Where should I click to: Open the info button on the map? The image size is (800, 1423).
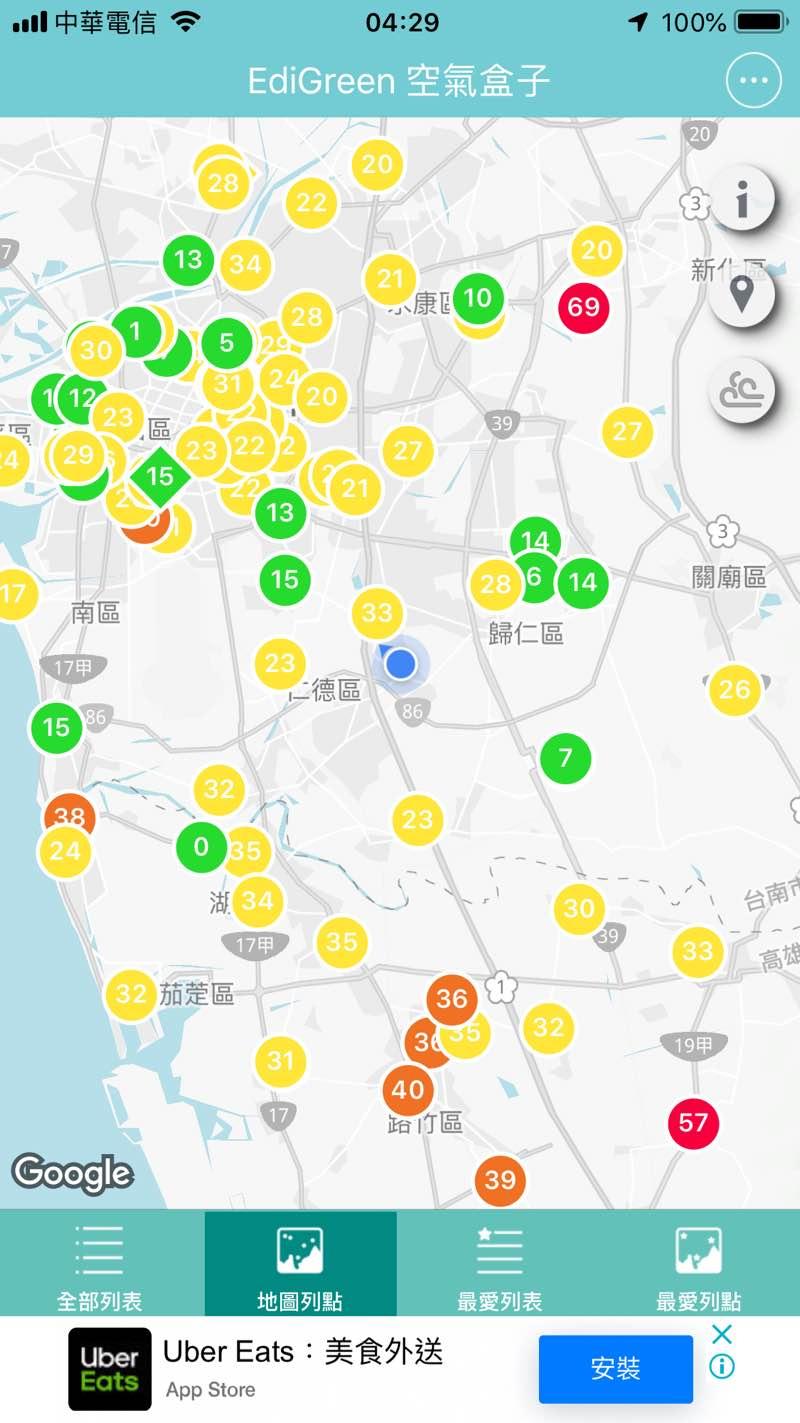tap(742, 201)
